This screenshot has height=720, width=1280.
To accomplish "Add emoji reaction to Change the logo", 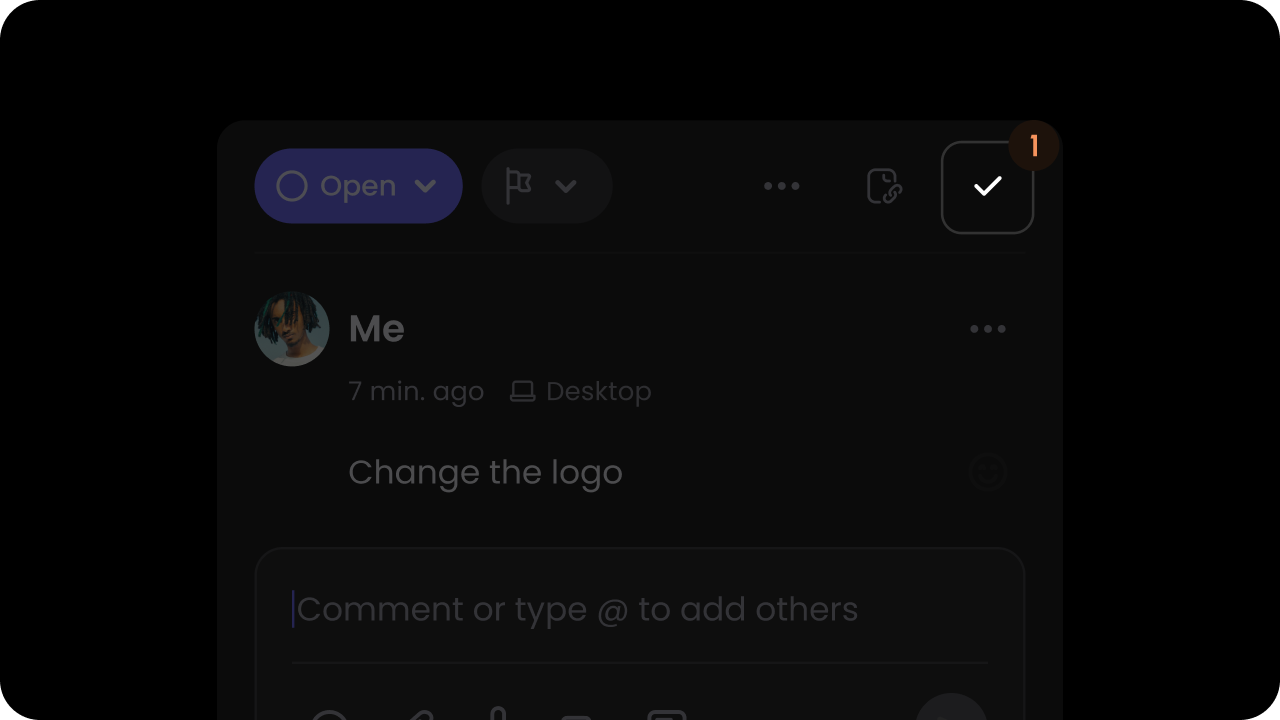I will 988,472.
